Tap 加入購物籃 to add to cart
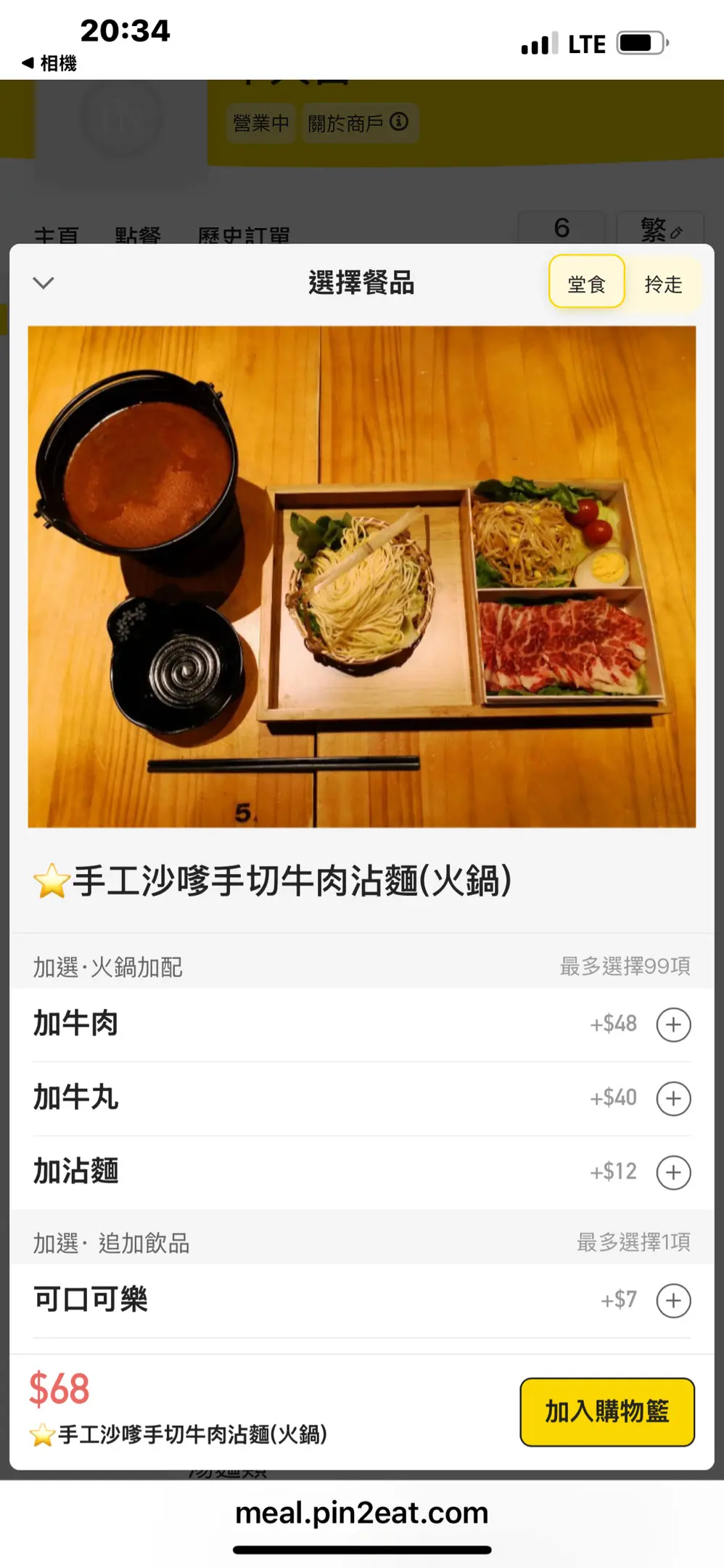 click(606, 1412)
